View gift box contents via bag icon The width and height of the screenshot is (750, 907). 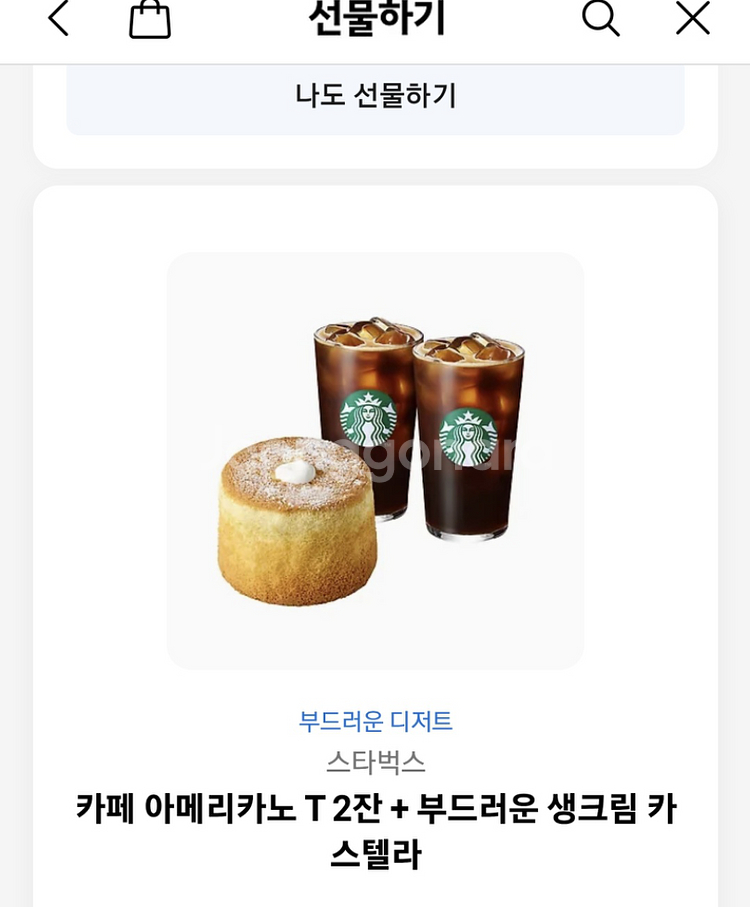tap(148, 17)
